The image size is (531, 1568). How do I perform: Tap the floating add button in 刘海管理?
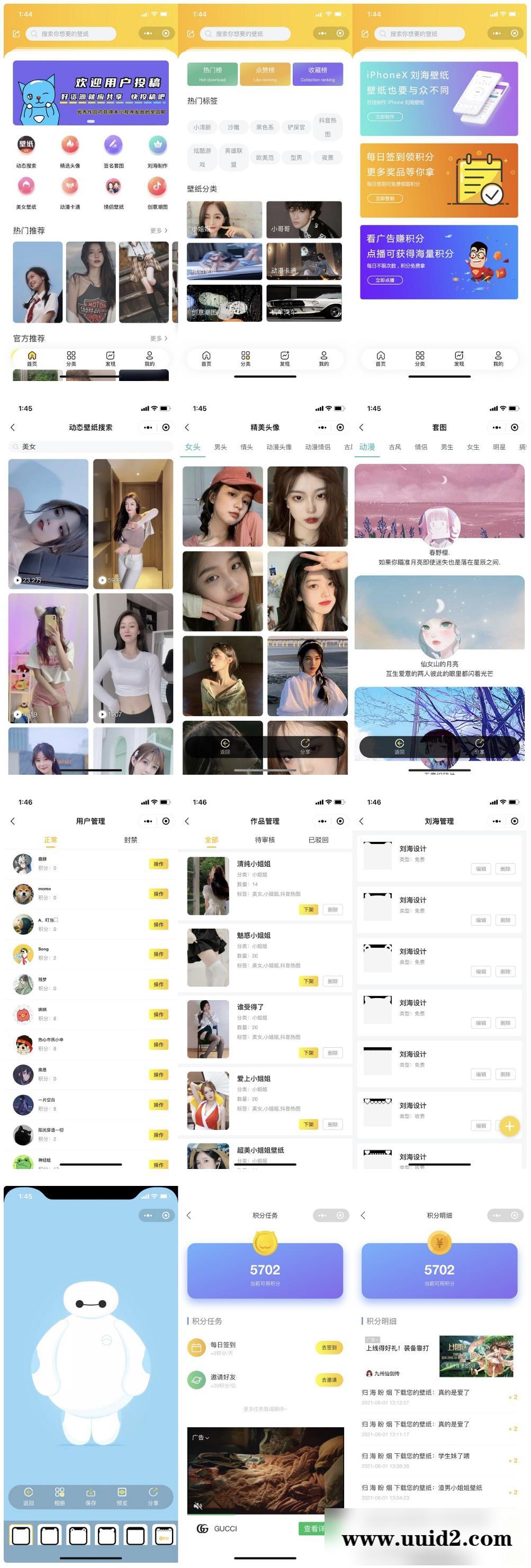(x=510, y=1127)
